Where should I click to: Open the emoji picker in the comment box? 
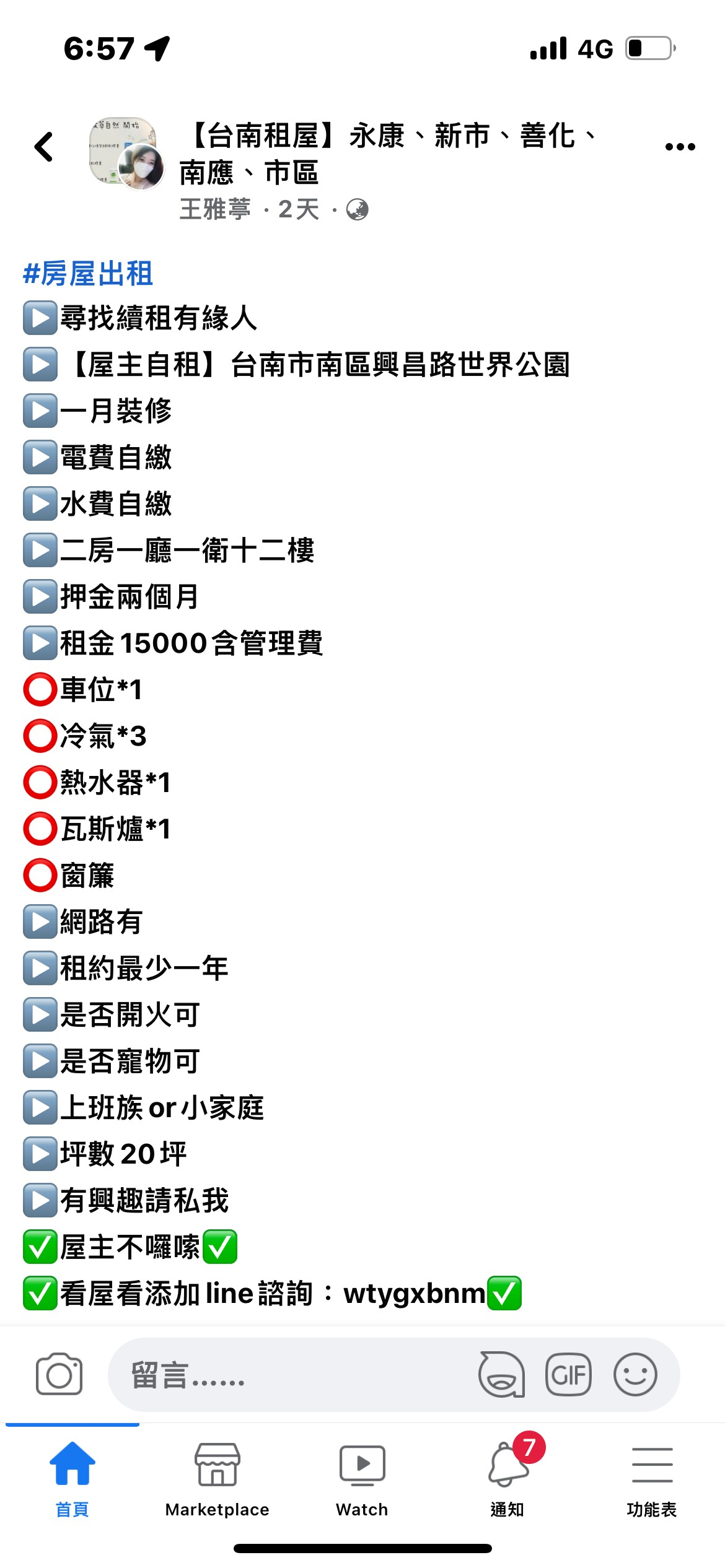click(635, 1374)
